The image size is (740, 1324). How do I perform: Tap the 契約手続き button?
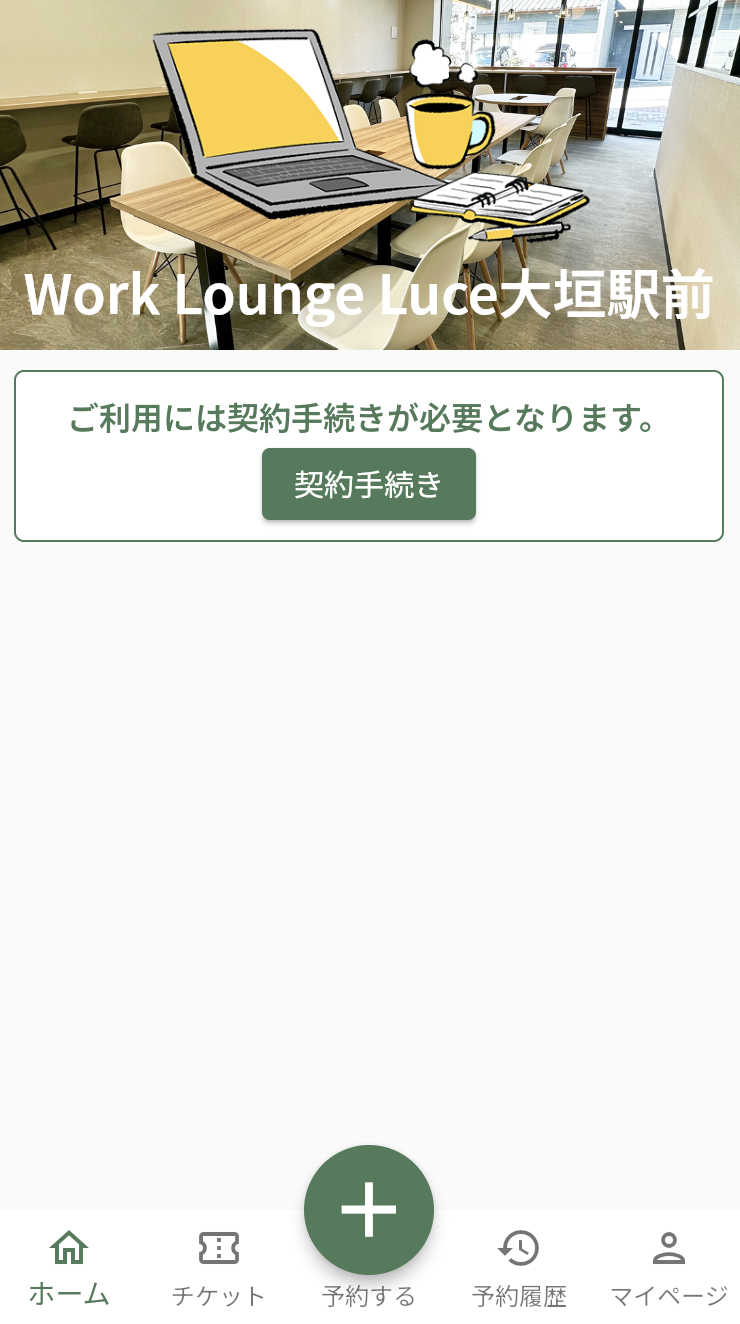(368, 484)
